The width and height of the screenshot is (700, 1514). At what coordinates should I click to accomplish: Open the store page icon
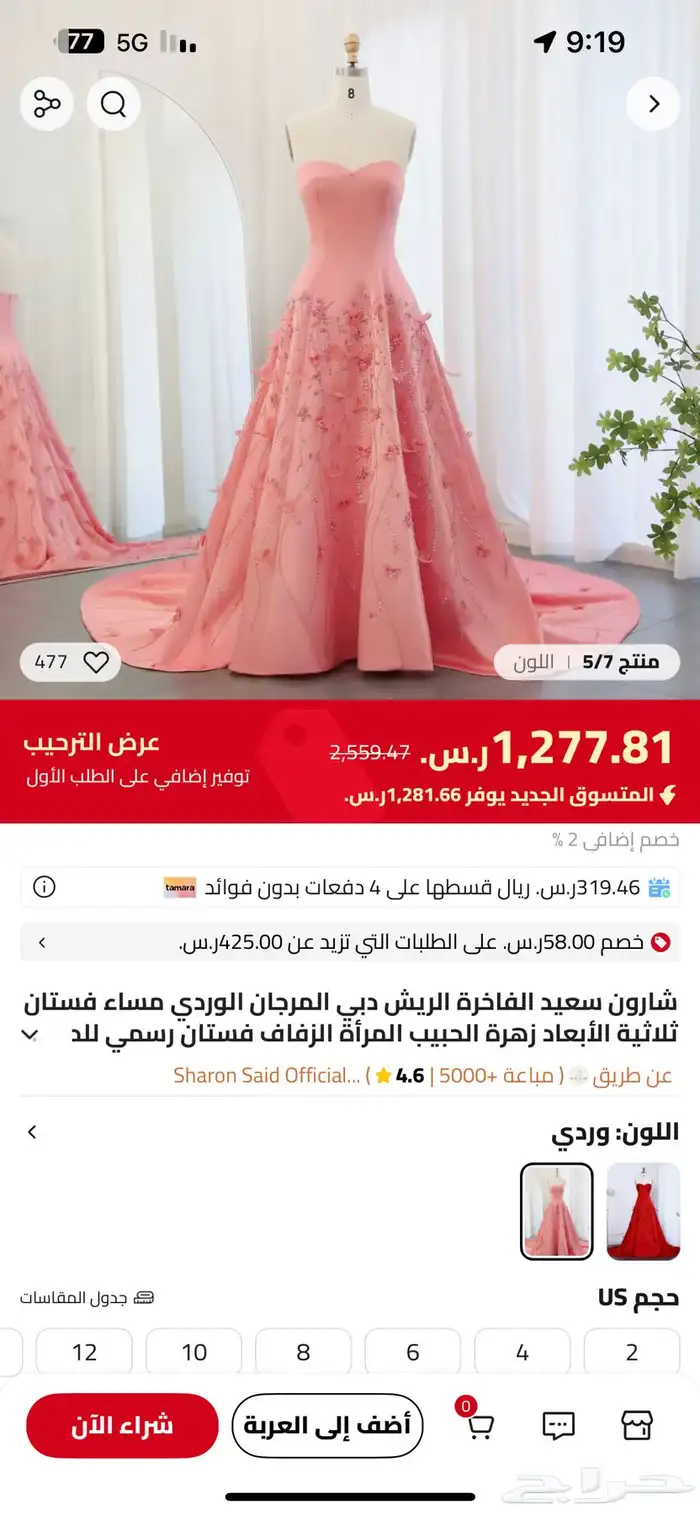[x=636, y=1426]
